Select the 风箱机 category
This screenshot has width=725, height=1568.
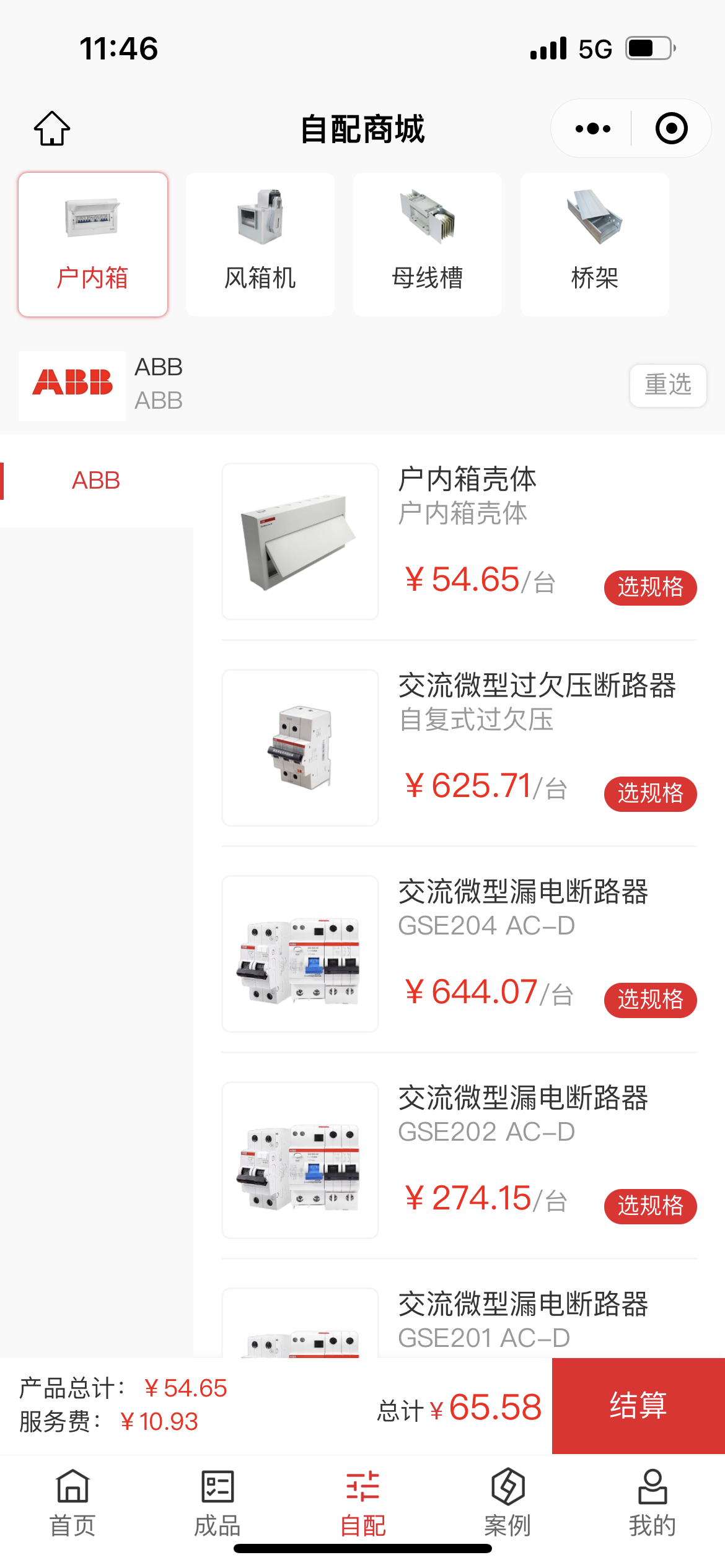point(260,245)
